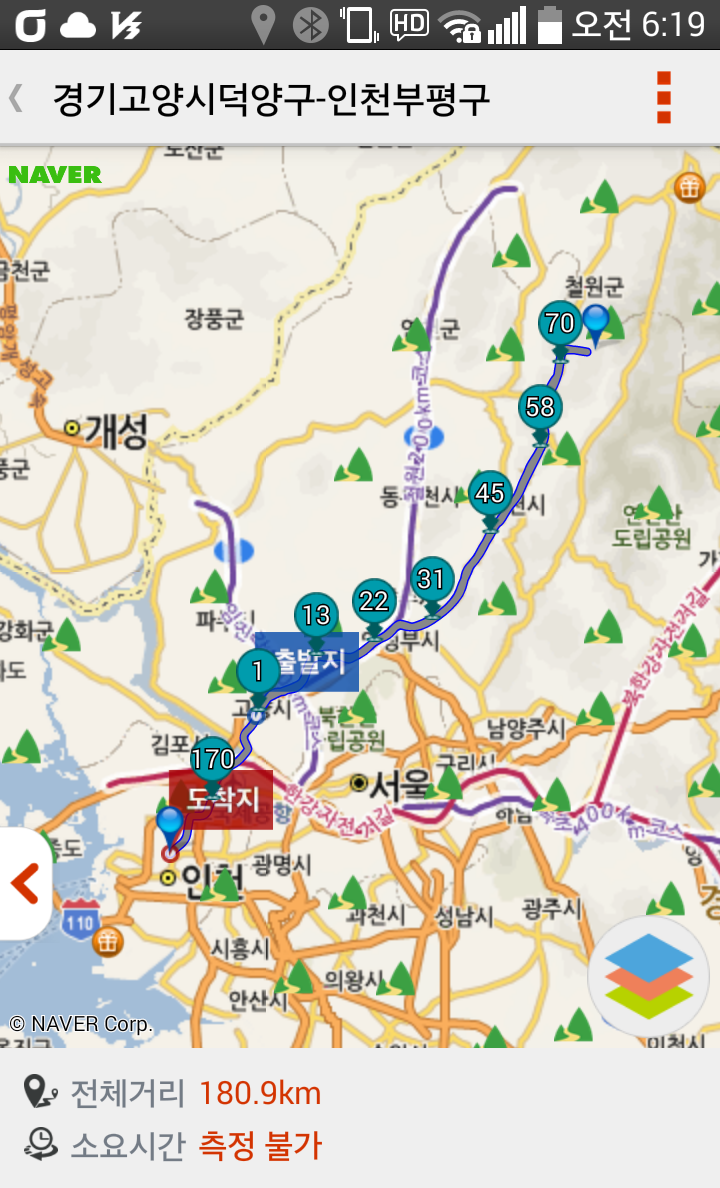Select the 도착지 destination marker
Image resolution: width=720 pixels, height=1188 pixels.
(x=221, y=799)
